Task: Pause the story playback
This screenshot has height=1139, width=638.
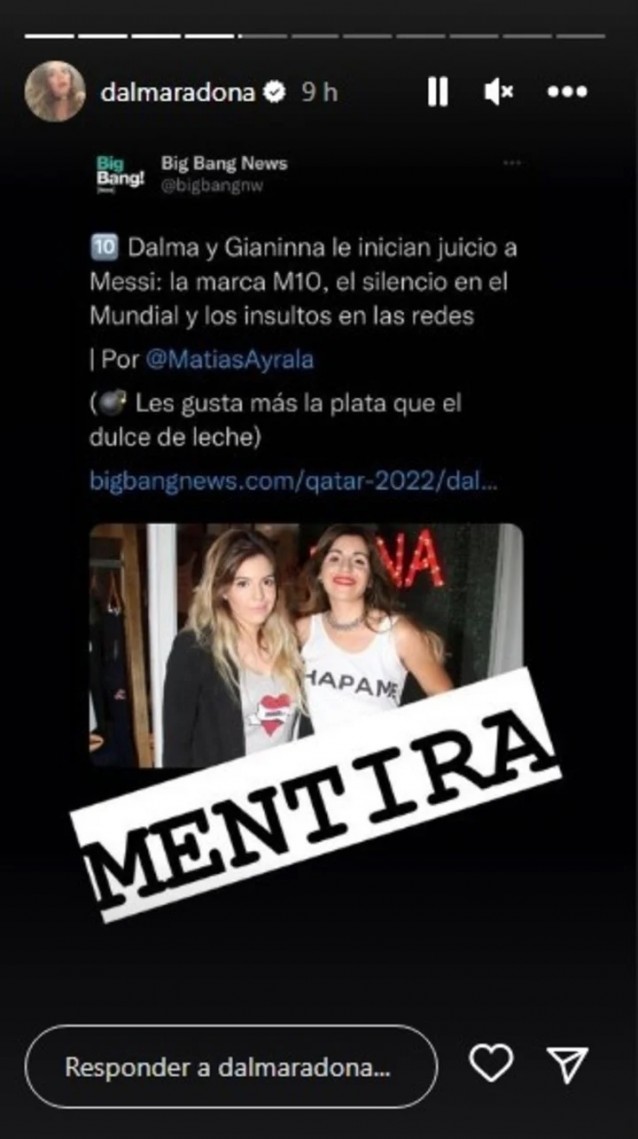Action: pyautogui.click(x=437, y=92)
